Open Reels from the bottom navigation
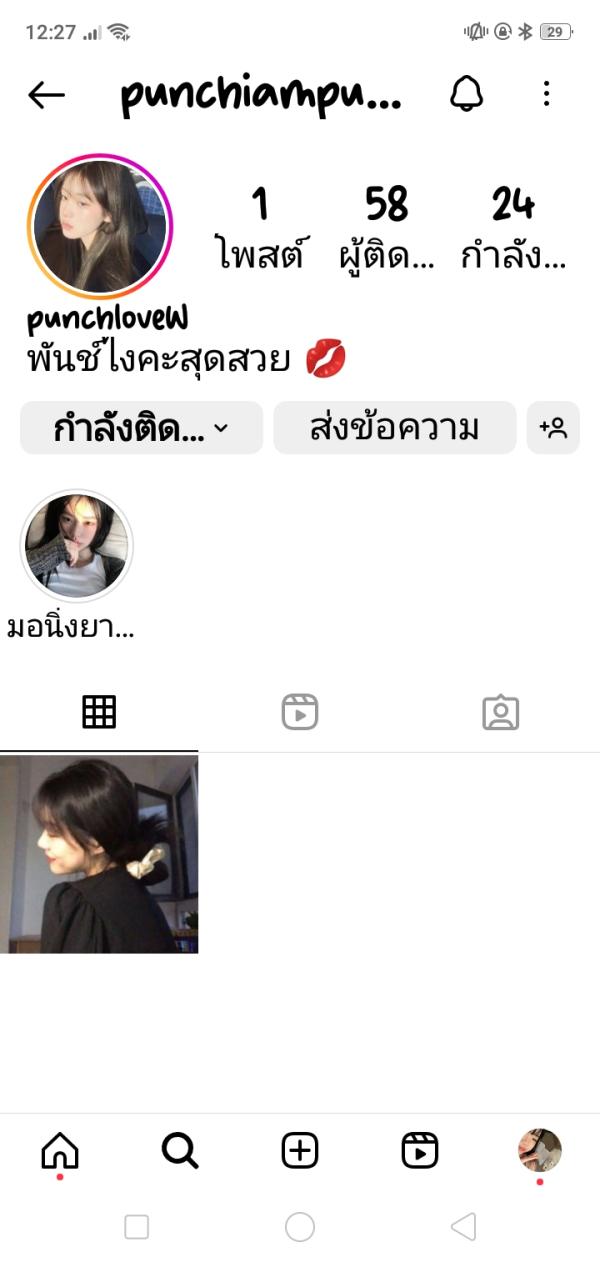 pyautogui.click(x=420, y=1151)
